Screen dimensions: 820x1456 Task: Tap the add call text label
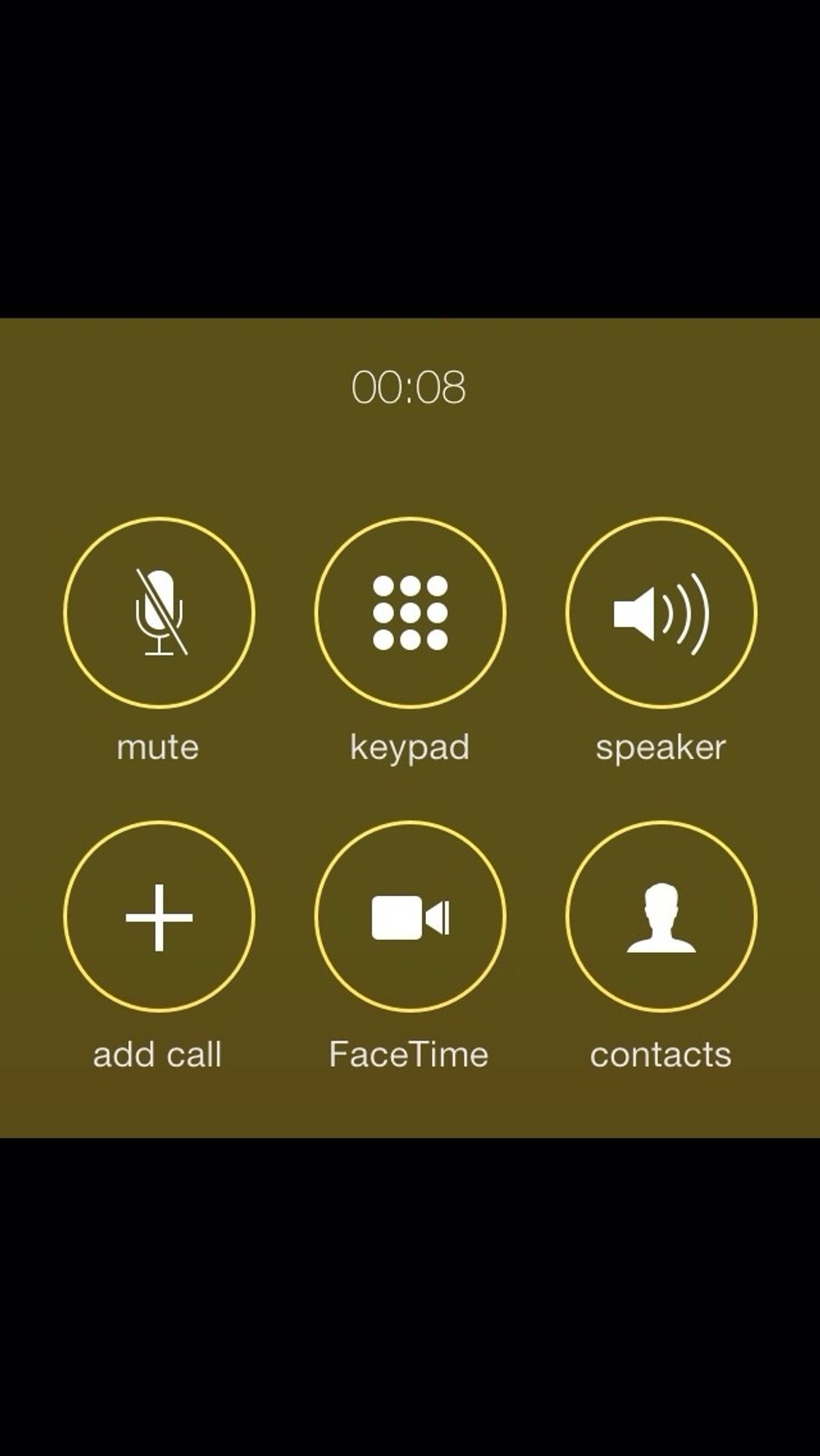click(x=158, y=1054)
